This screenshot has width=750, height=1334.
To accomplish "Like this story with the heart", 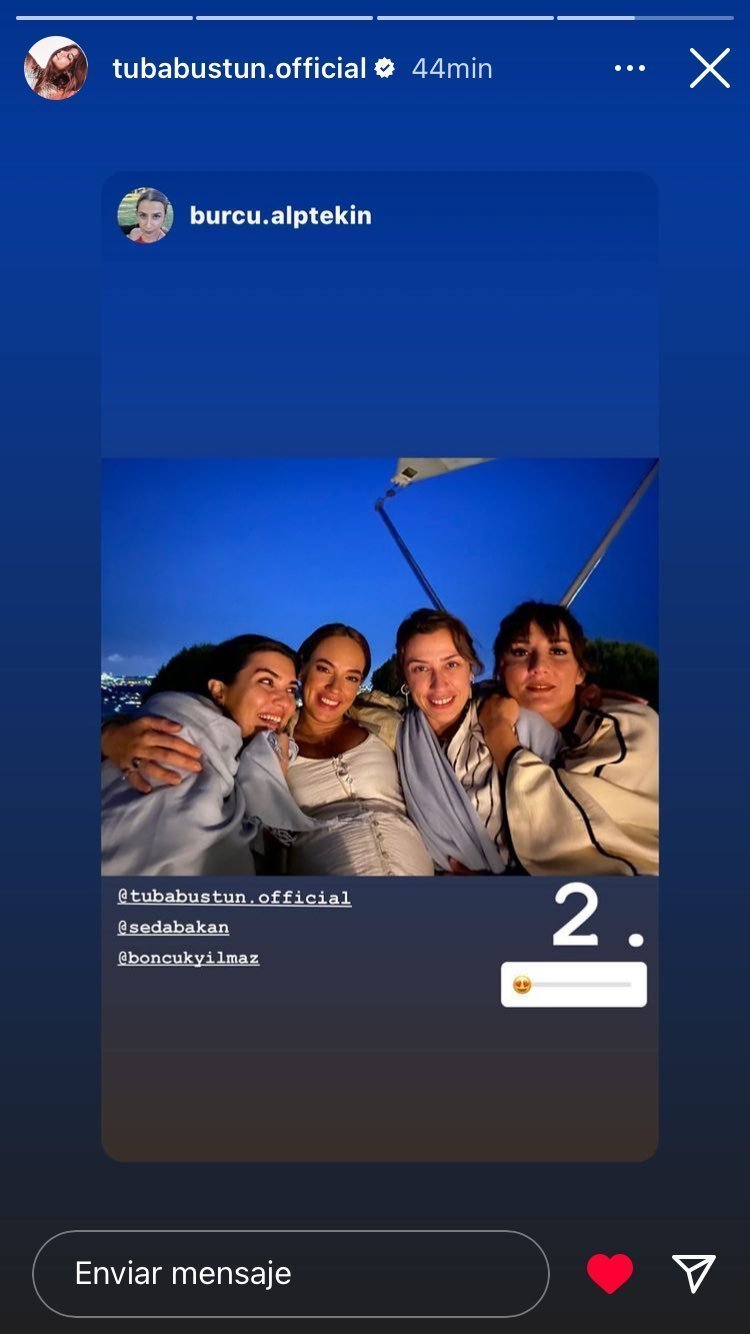I will (610, 1273).
